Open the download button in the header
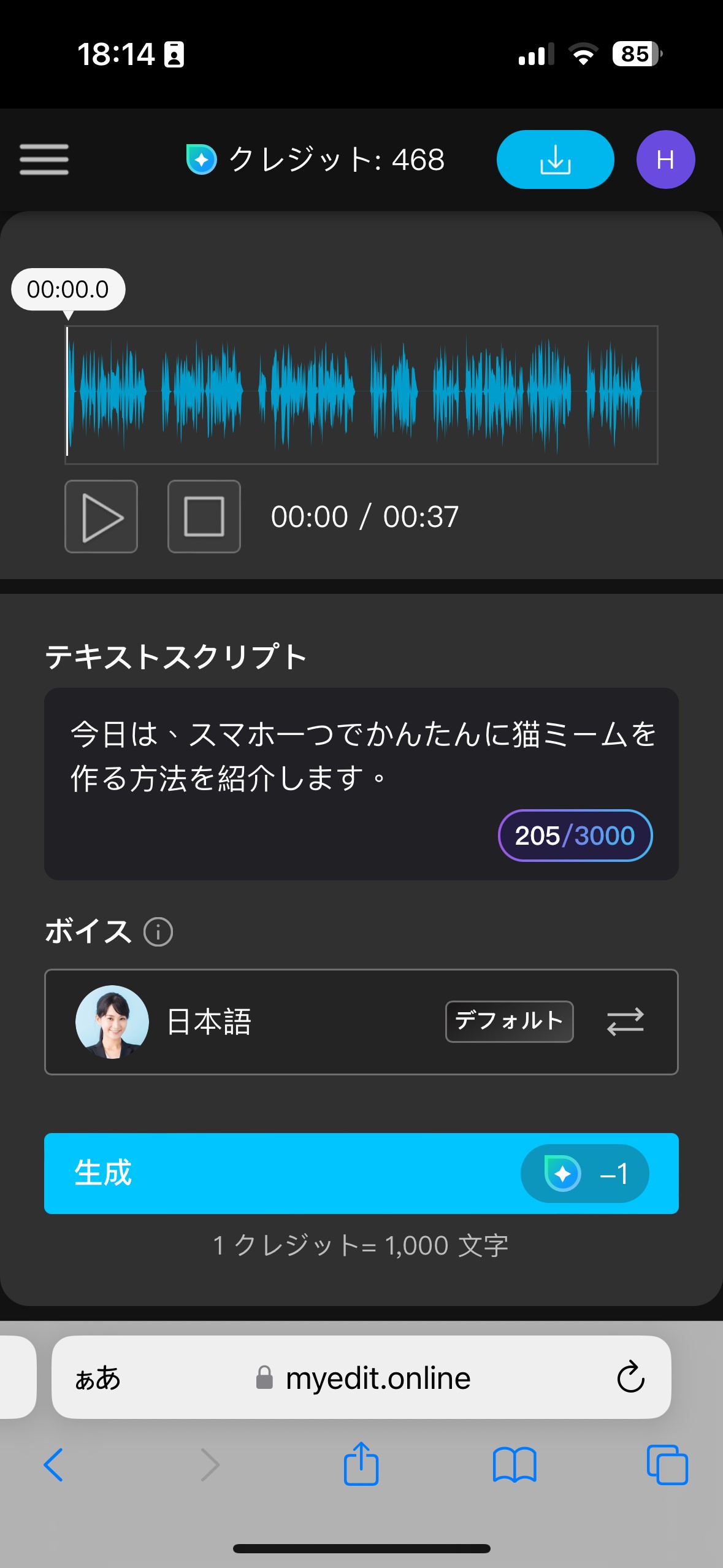Viewport: 723px width, 1568px height. [554, 159]
